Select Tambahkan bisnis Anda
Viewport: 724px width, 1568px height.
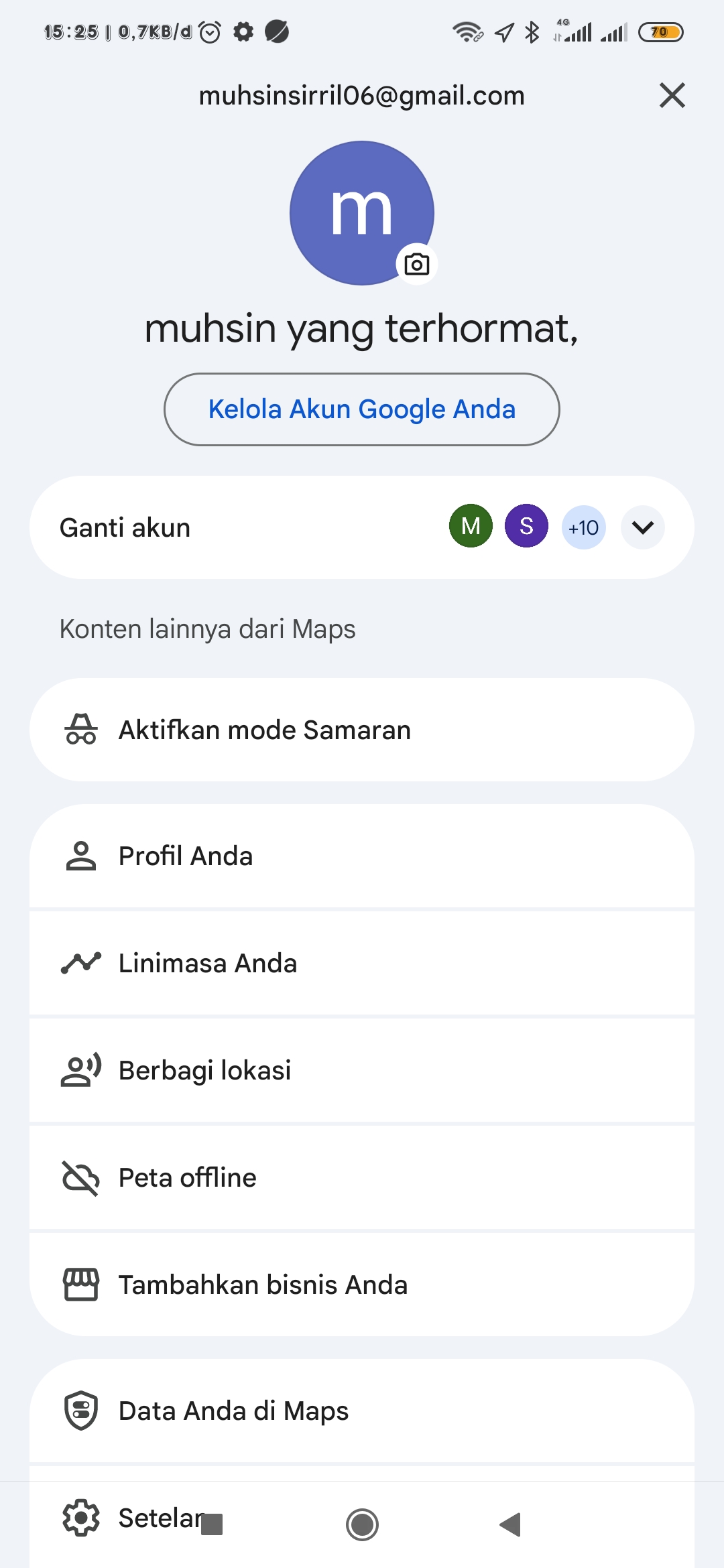click(x=362, y=1285)
